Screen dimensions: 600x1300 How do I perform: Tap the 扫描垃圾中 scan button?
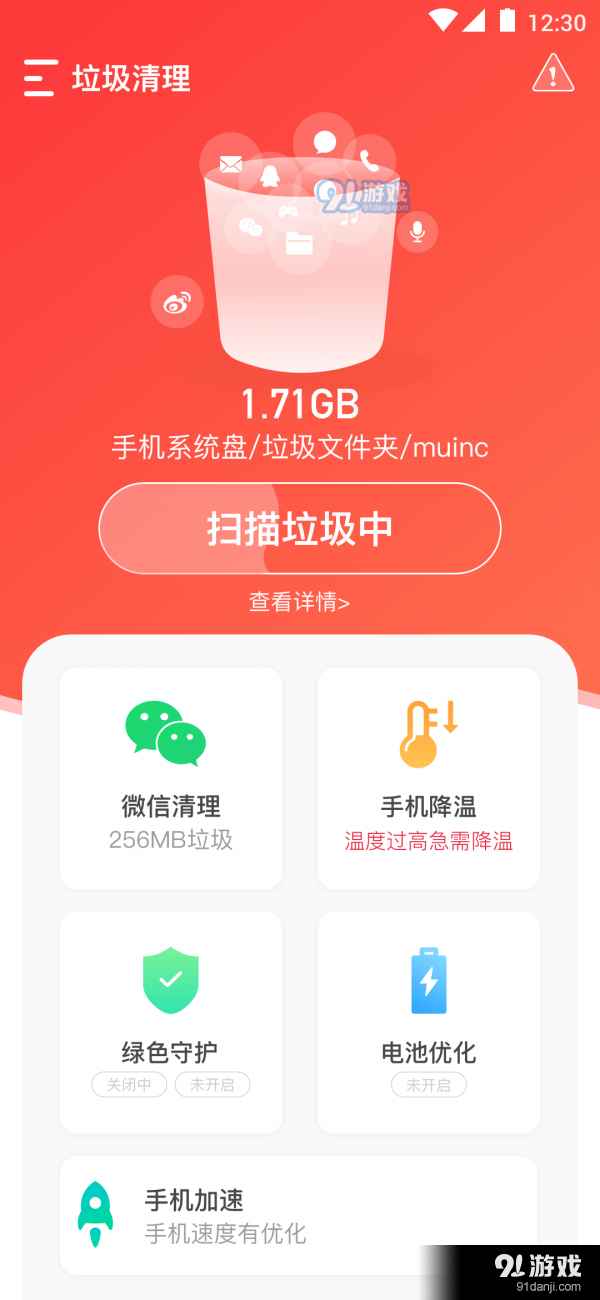pyautogui.click(x=299, y=528)
